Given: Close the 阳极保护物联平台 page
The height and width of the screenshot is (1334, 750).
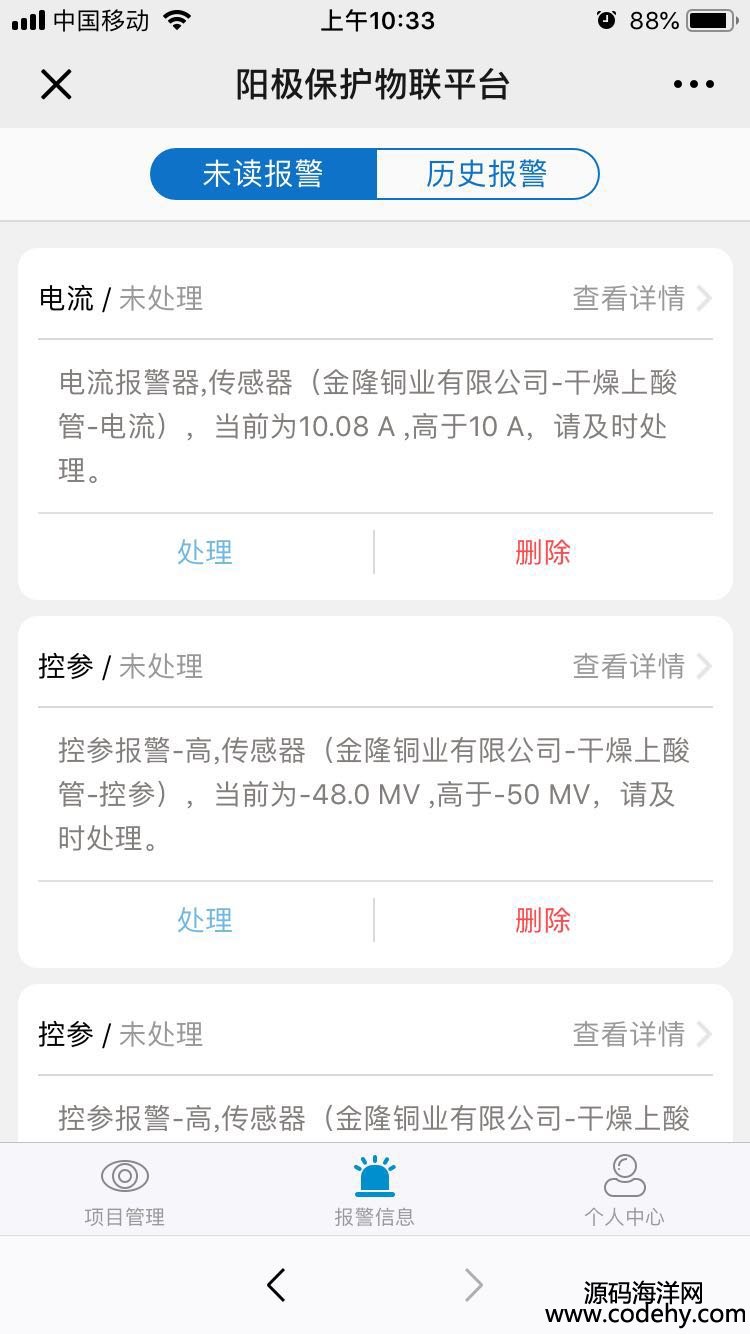Looking at the screenshot, I should (x=56, y=85).
